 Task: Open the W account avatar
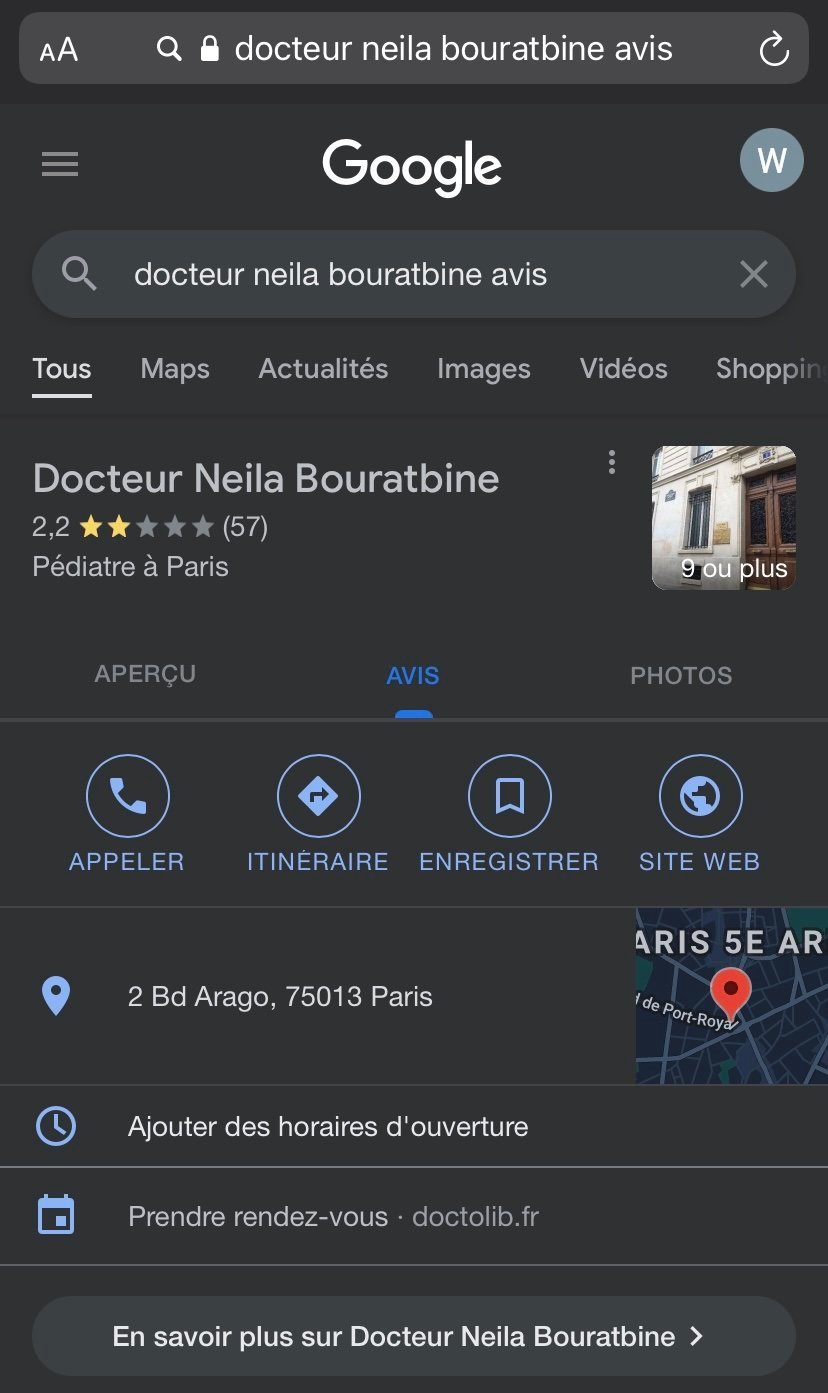[771, 160]
